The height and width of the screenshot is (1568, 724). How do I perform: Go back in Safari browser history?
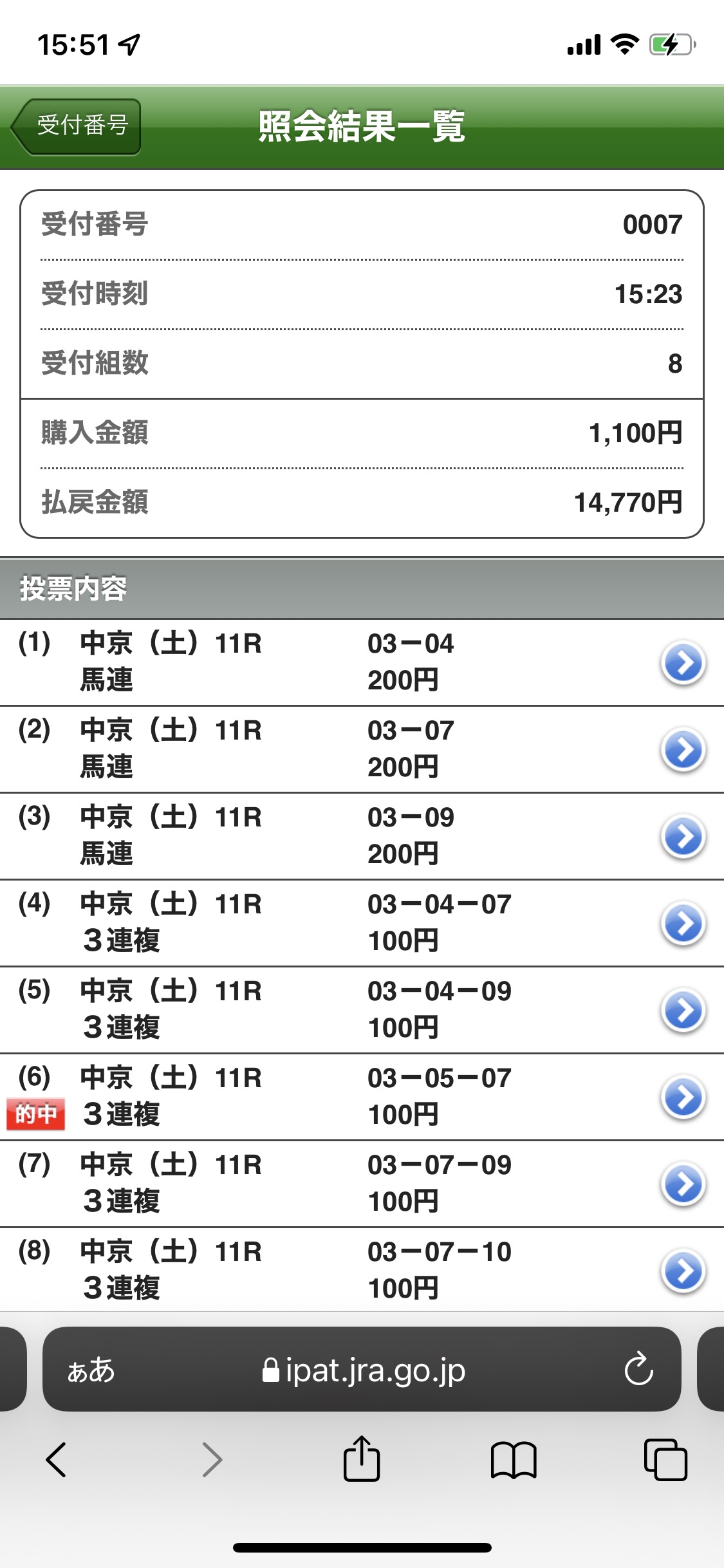[x=57, y=1459]
